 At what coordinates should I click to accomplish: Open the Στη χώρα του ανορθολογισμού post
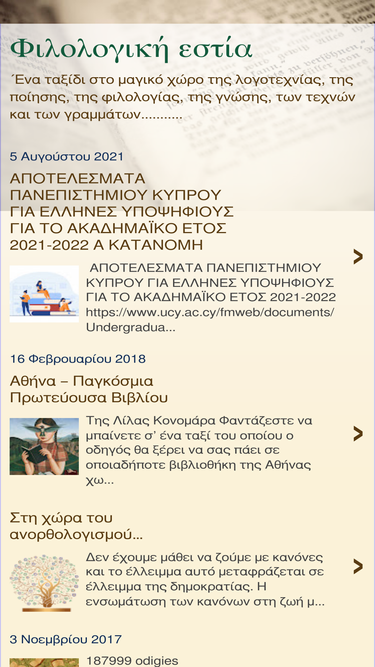pos(76,527)
